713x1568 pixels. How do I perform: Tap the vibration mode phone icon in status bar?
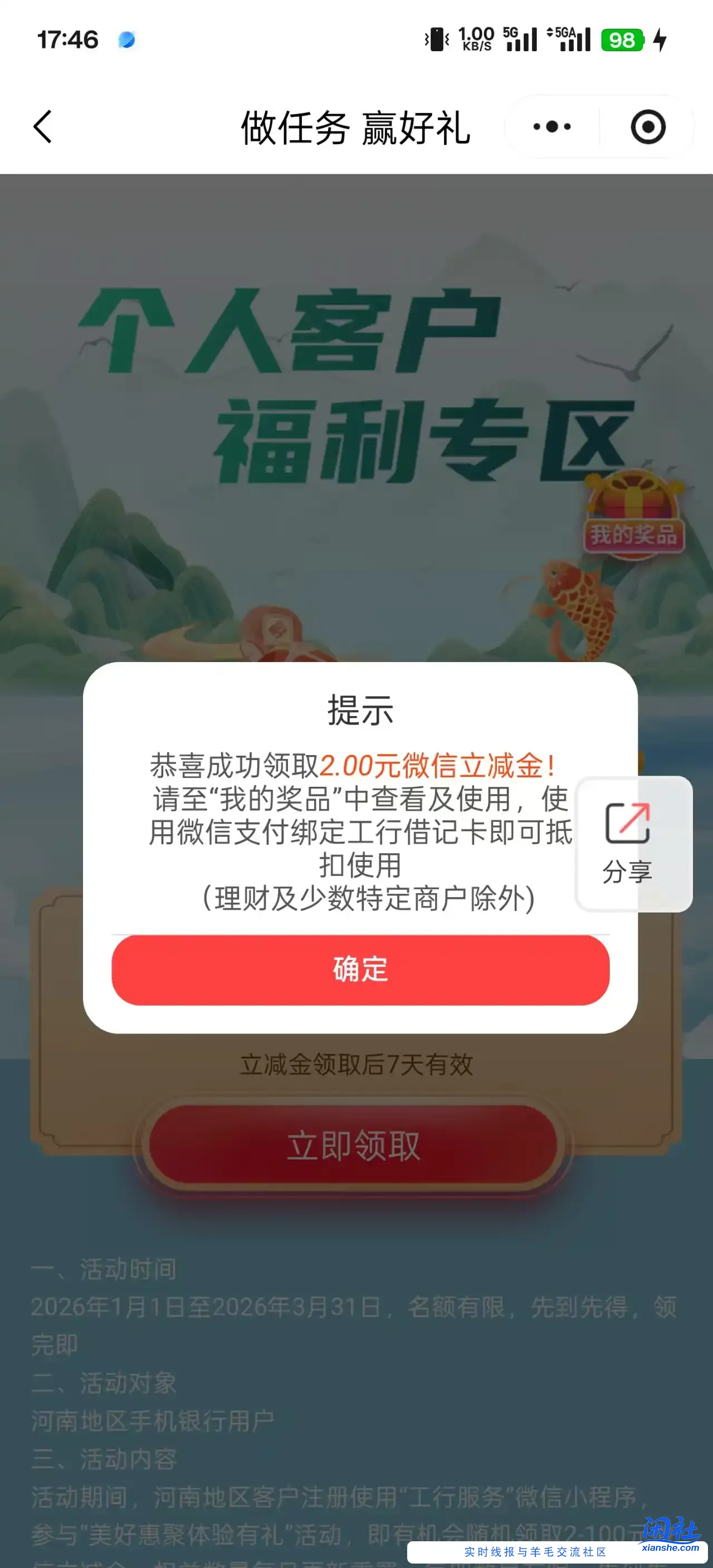[436, 40]
